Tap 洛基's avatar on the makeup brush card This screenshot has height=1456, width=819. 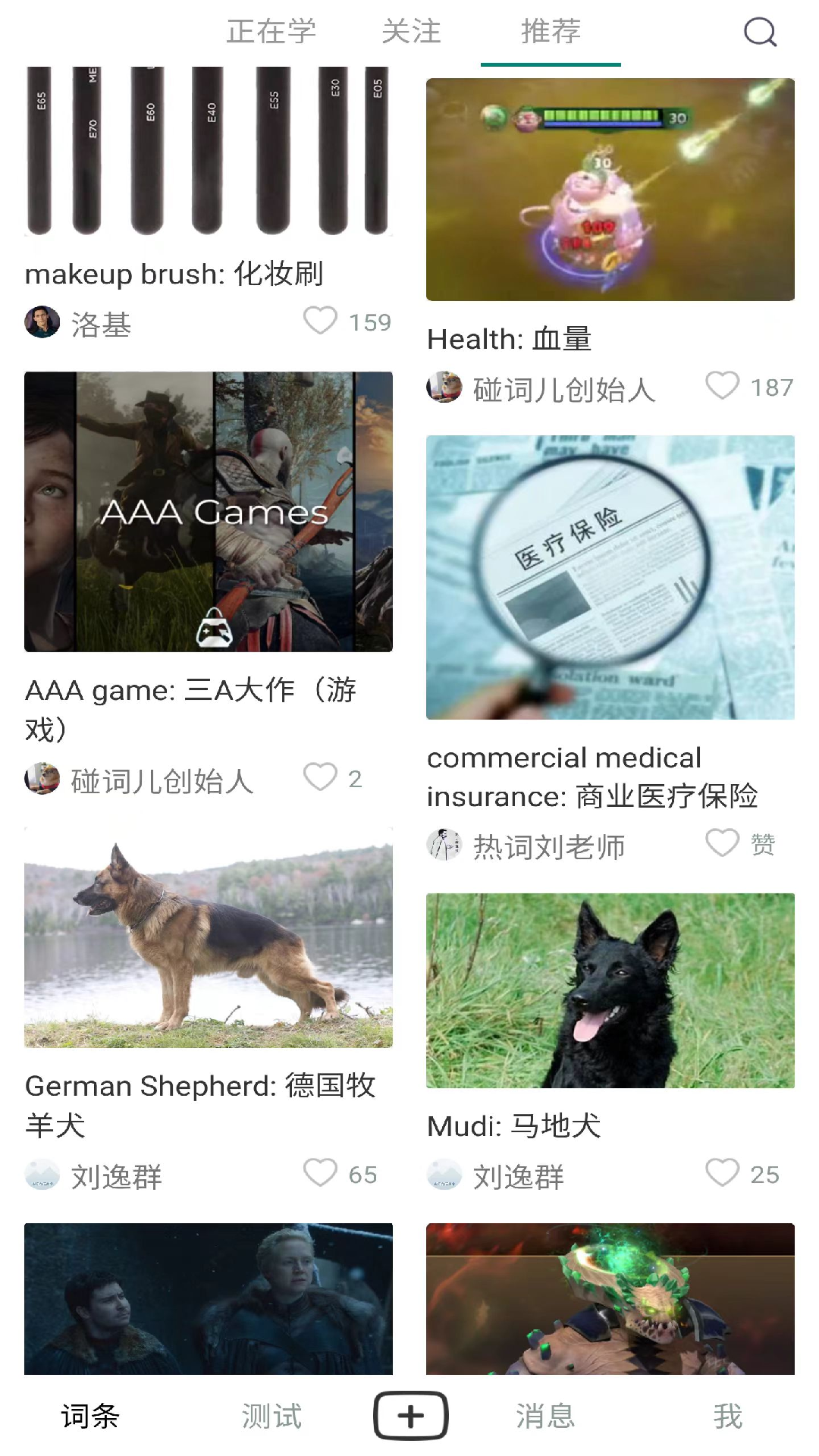[42, 322]
